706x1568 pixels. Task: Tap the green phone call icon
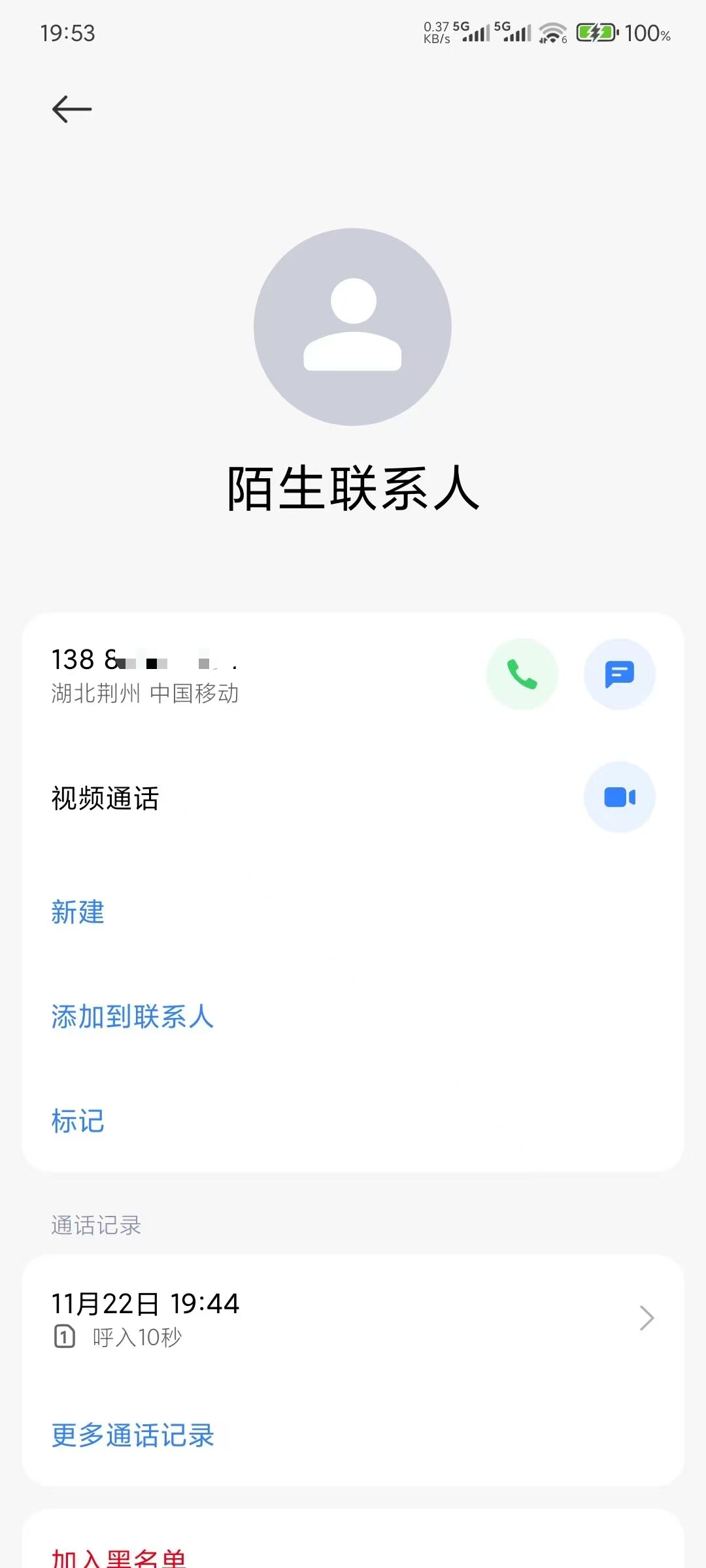(x=522, y=674)
